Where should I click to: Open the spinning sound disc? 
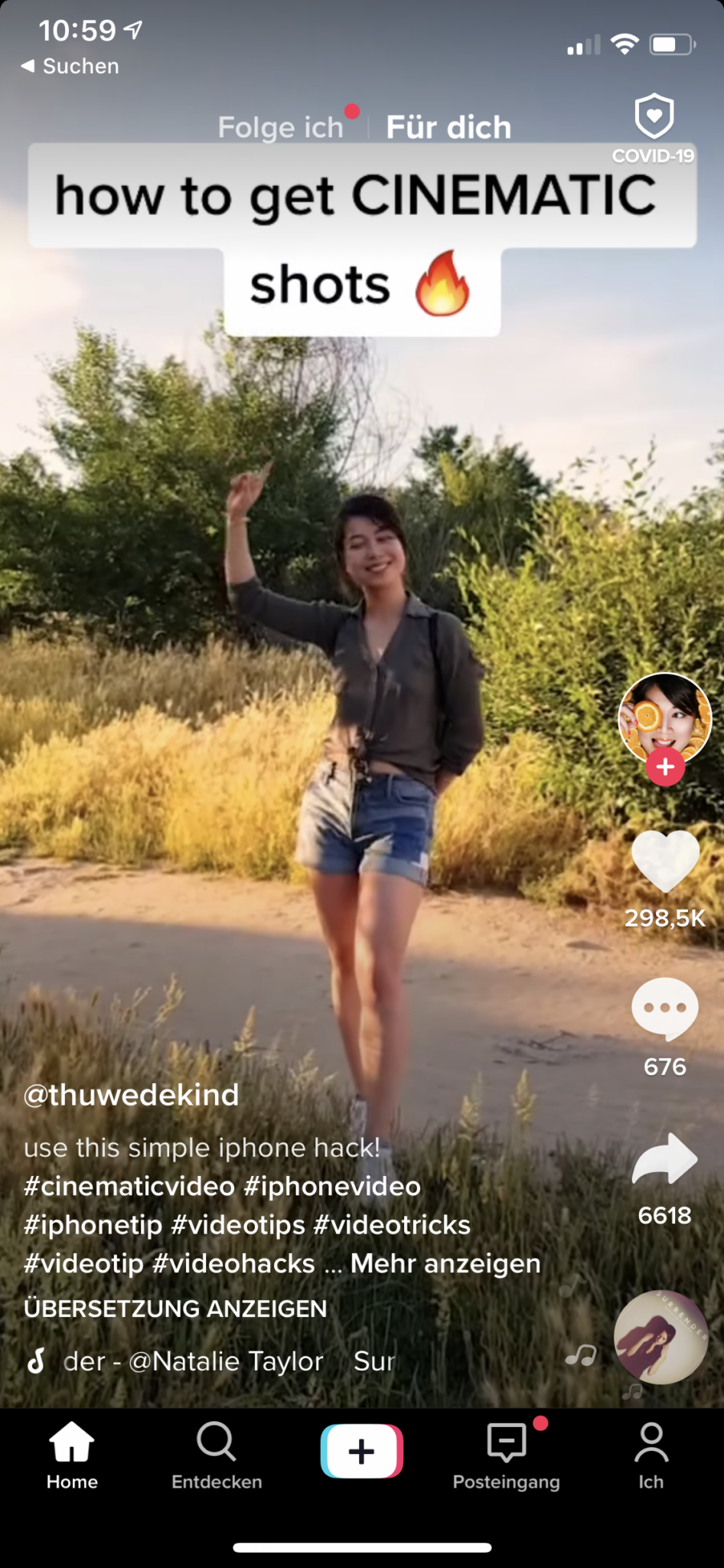click(x=661, y=1337)
